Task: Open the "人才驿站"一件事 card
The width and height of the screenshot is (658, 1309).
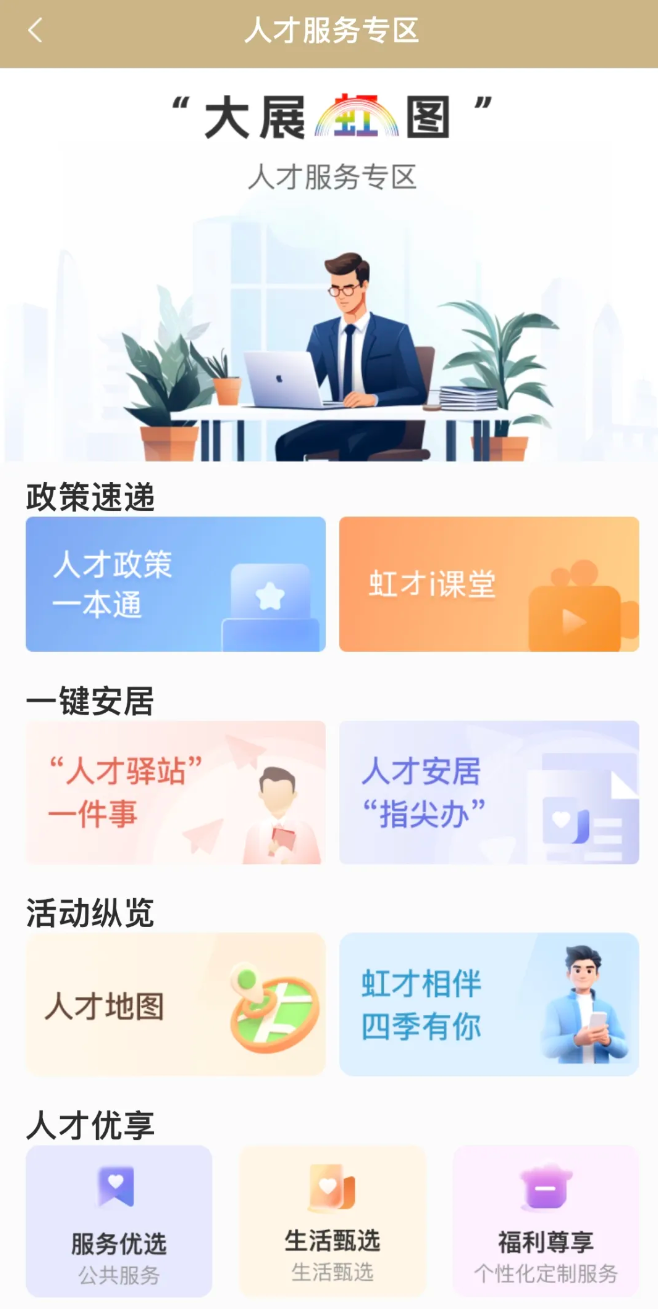Action: 176,792
